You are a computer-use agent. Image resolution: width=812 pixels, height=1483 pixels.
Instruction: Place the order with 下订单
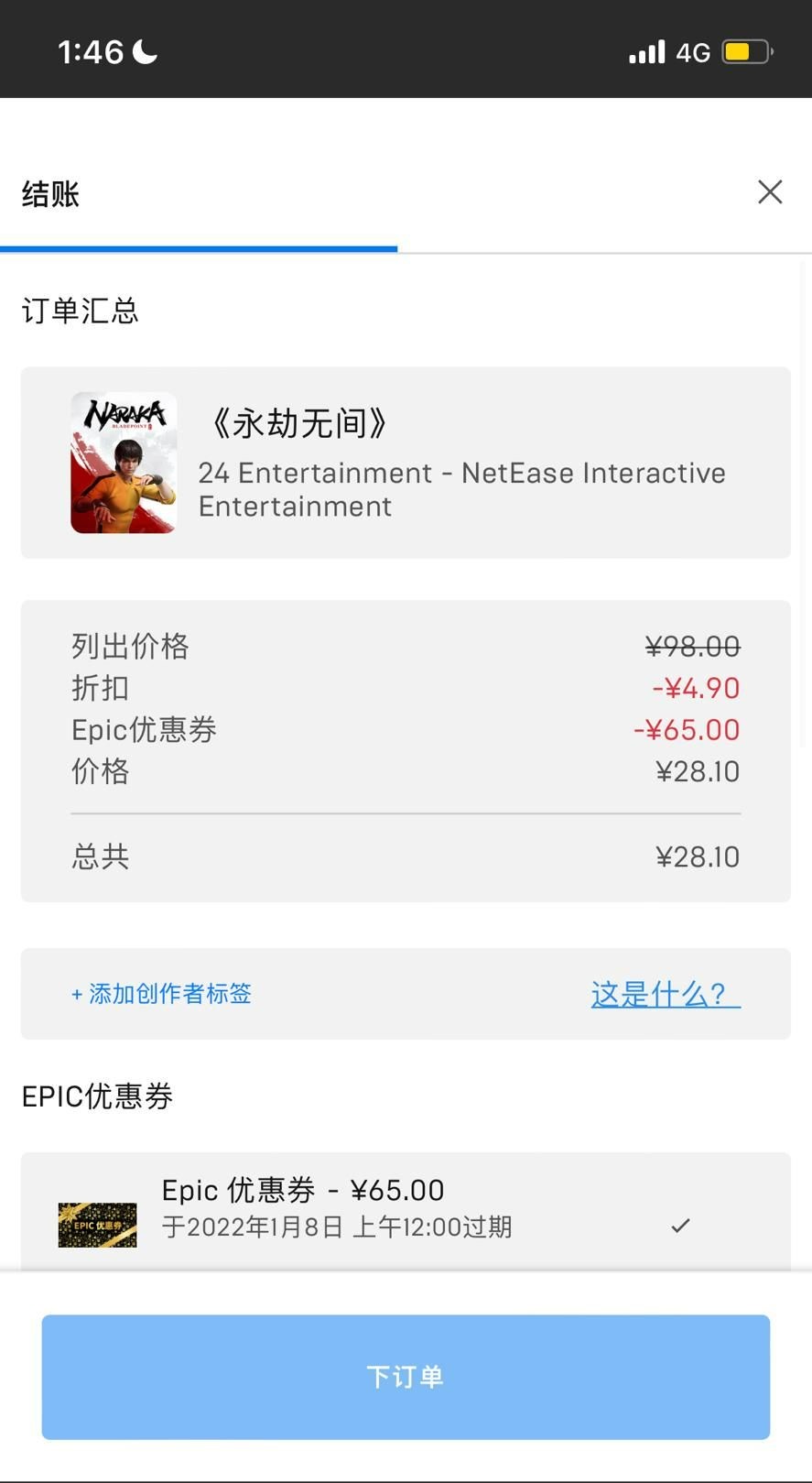[x=406, y=1377]
